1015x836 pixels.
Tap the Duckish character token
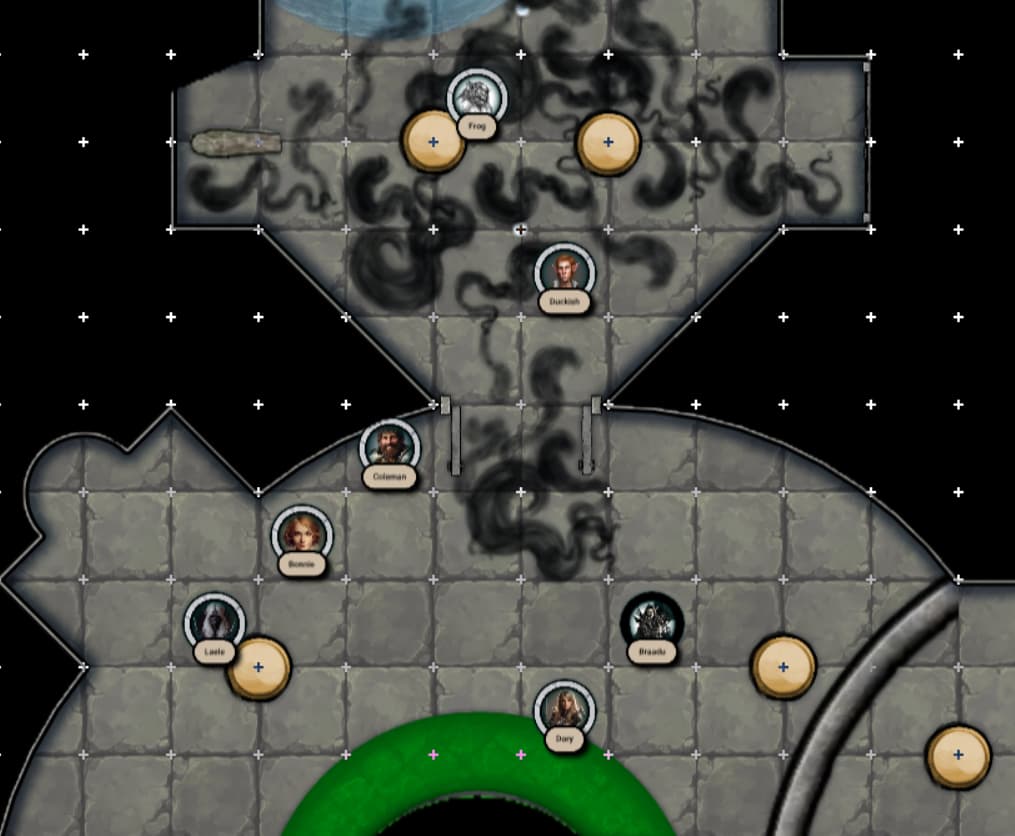click(x=565, y=272)
